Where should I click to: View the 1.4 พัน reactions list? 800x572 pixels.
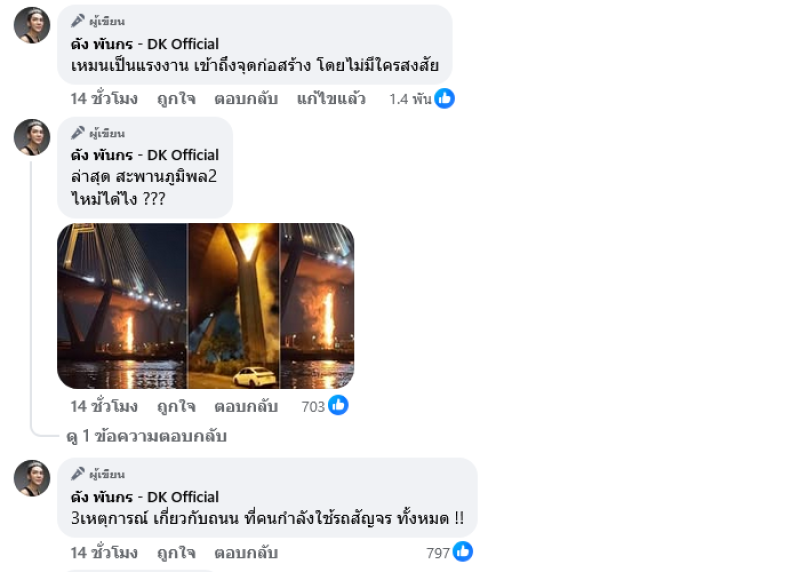[x=422, y=99]
